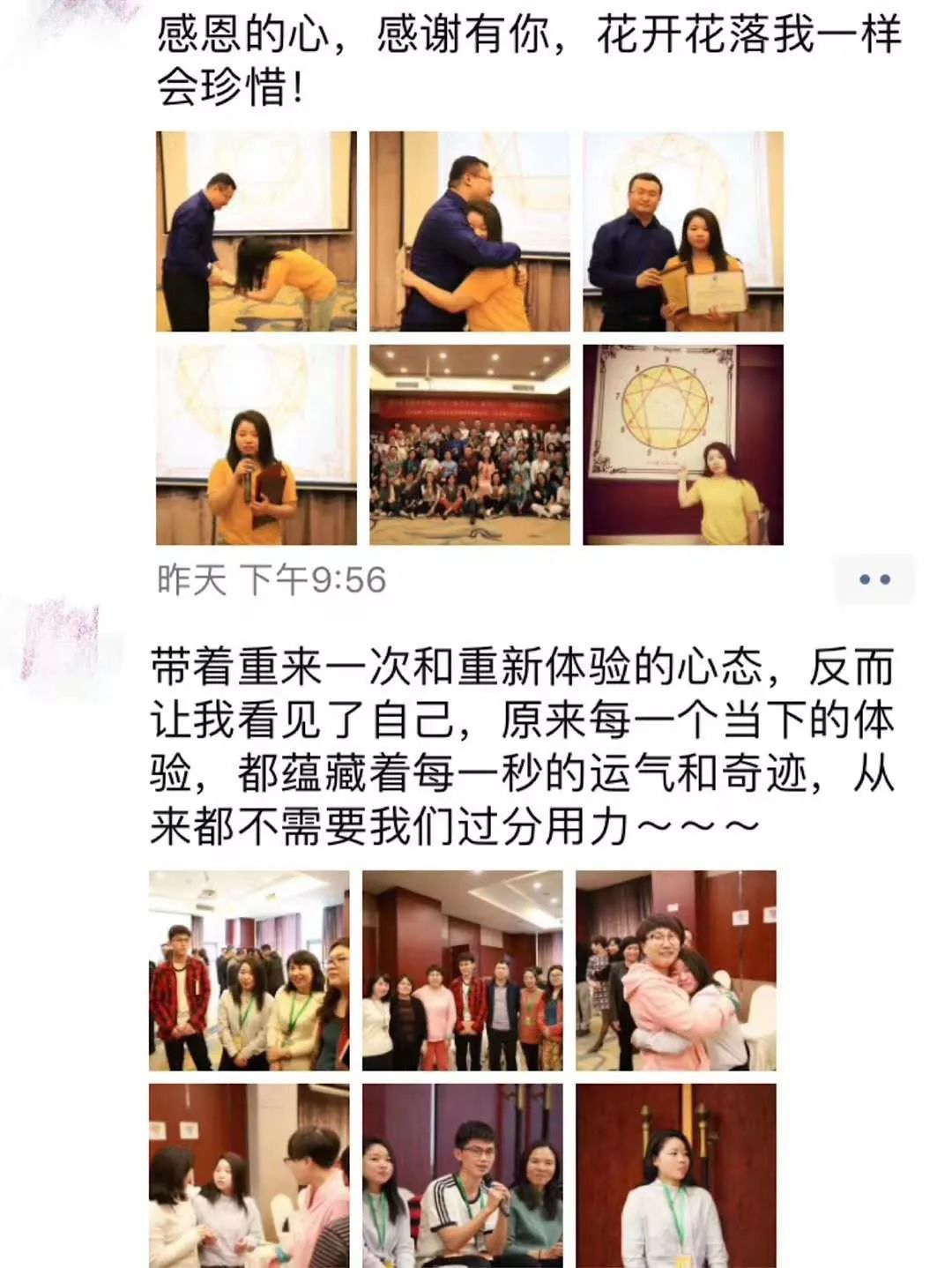Open photo of woman in pink hoodie hugging
The image size is (952, 1268).
(x=676, y=970)
